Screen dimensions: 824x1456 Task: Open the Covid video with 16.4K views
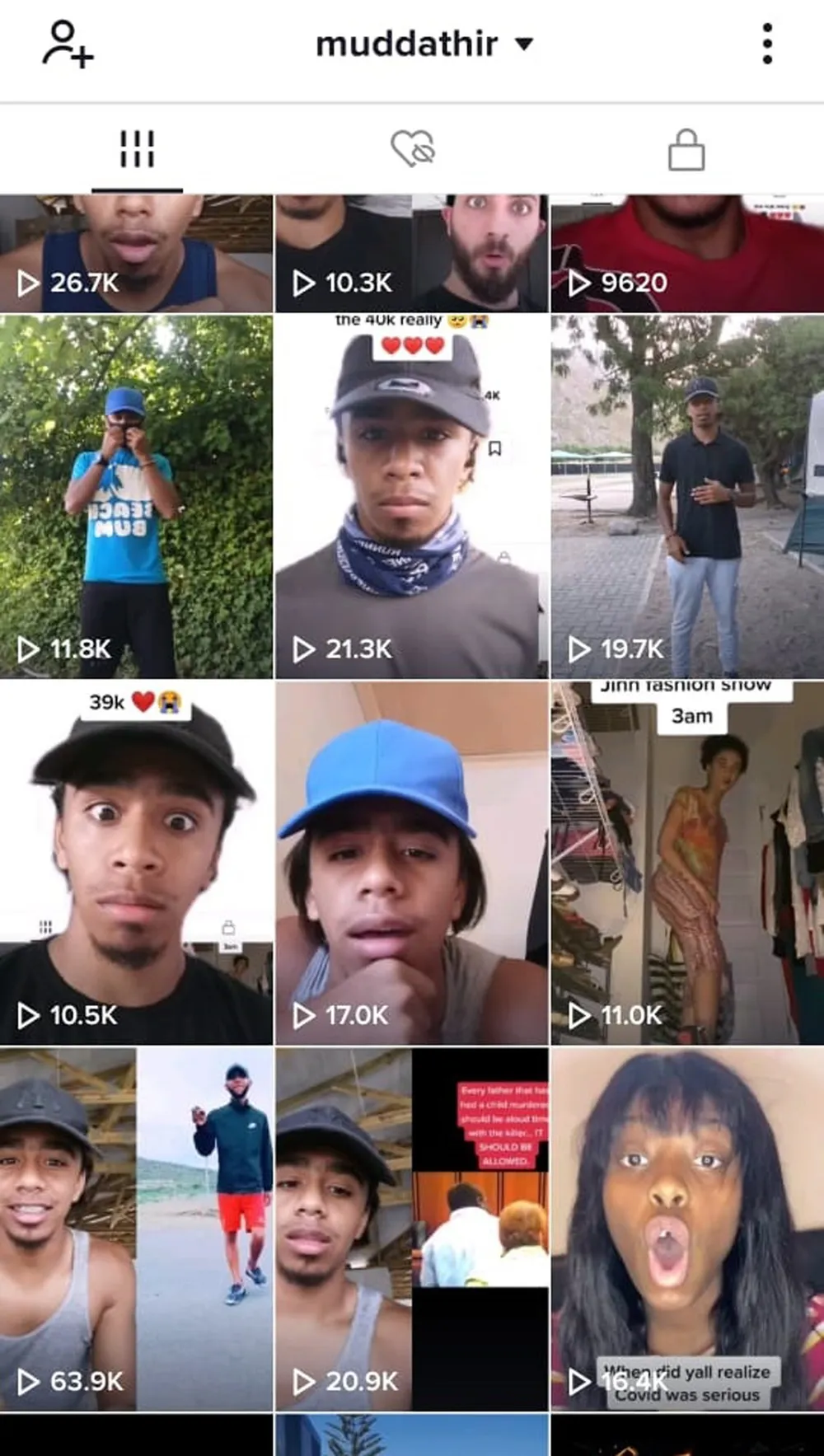pos(686,1229)
